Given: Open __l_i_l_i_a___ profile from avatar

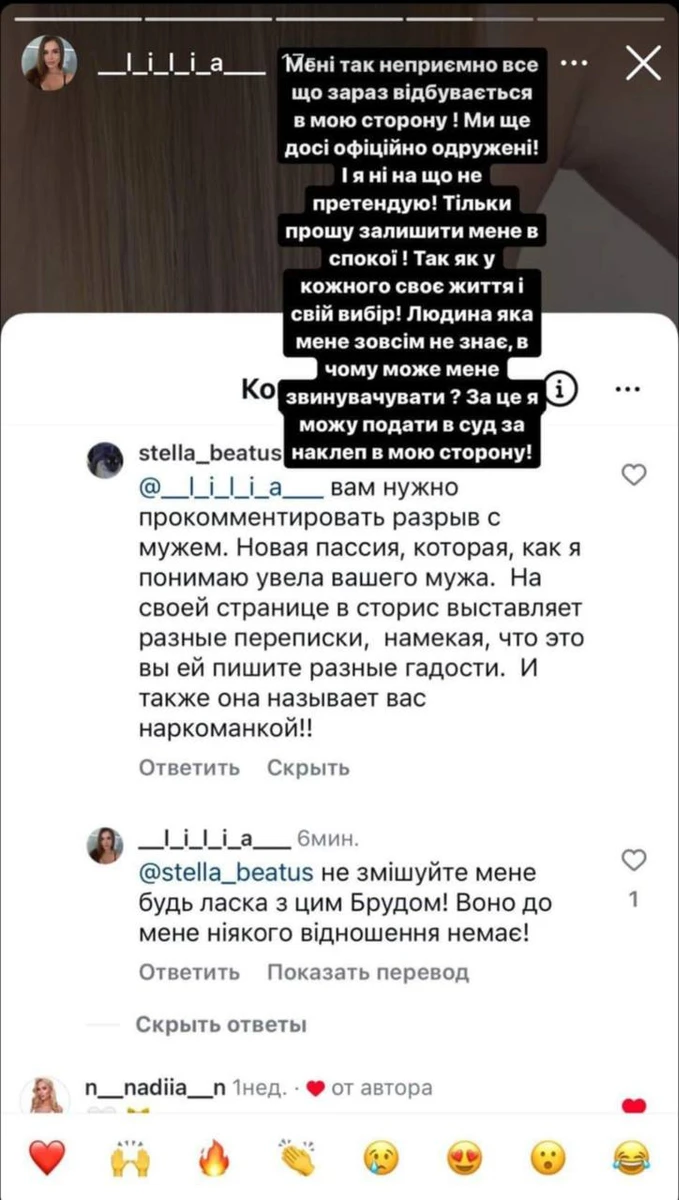Looking at the screenshot, I should click(x=49, y=64).
